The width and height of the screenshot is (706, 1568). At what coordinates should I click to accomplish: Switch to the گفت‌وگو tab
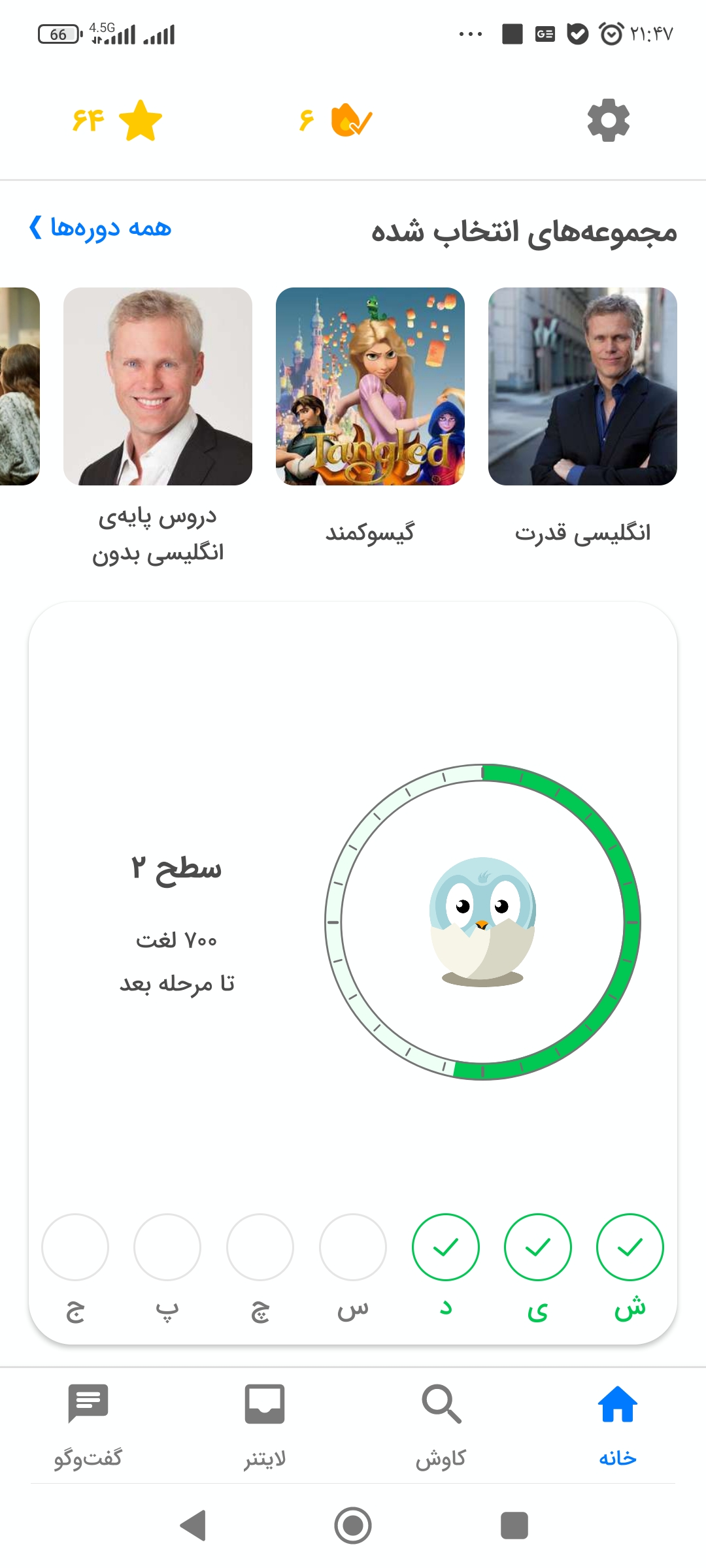point(88,1426)
